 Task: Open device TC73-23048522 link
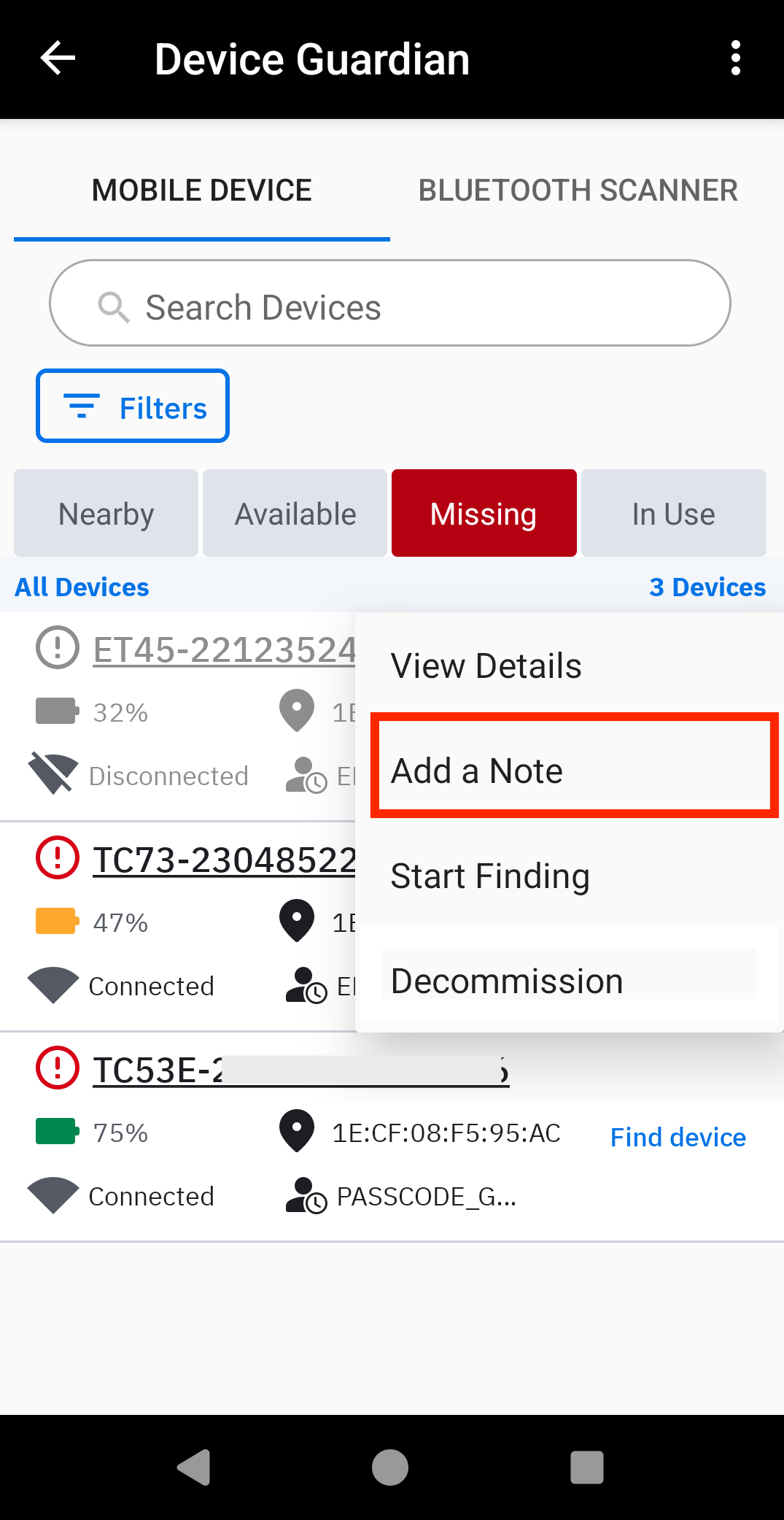(x=224, y=860)
